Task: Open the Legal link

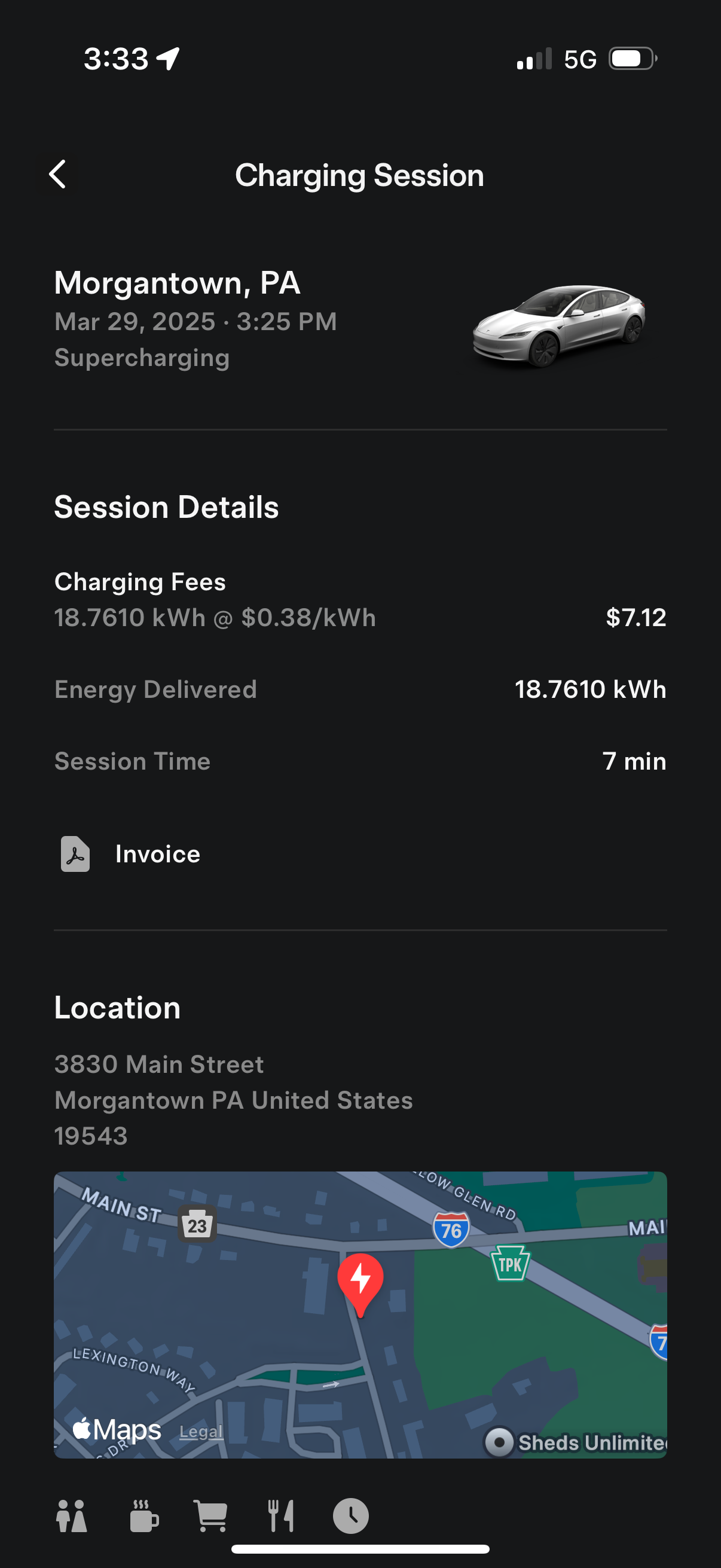Action: pos(201,1431)
